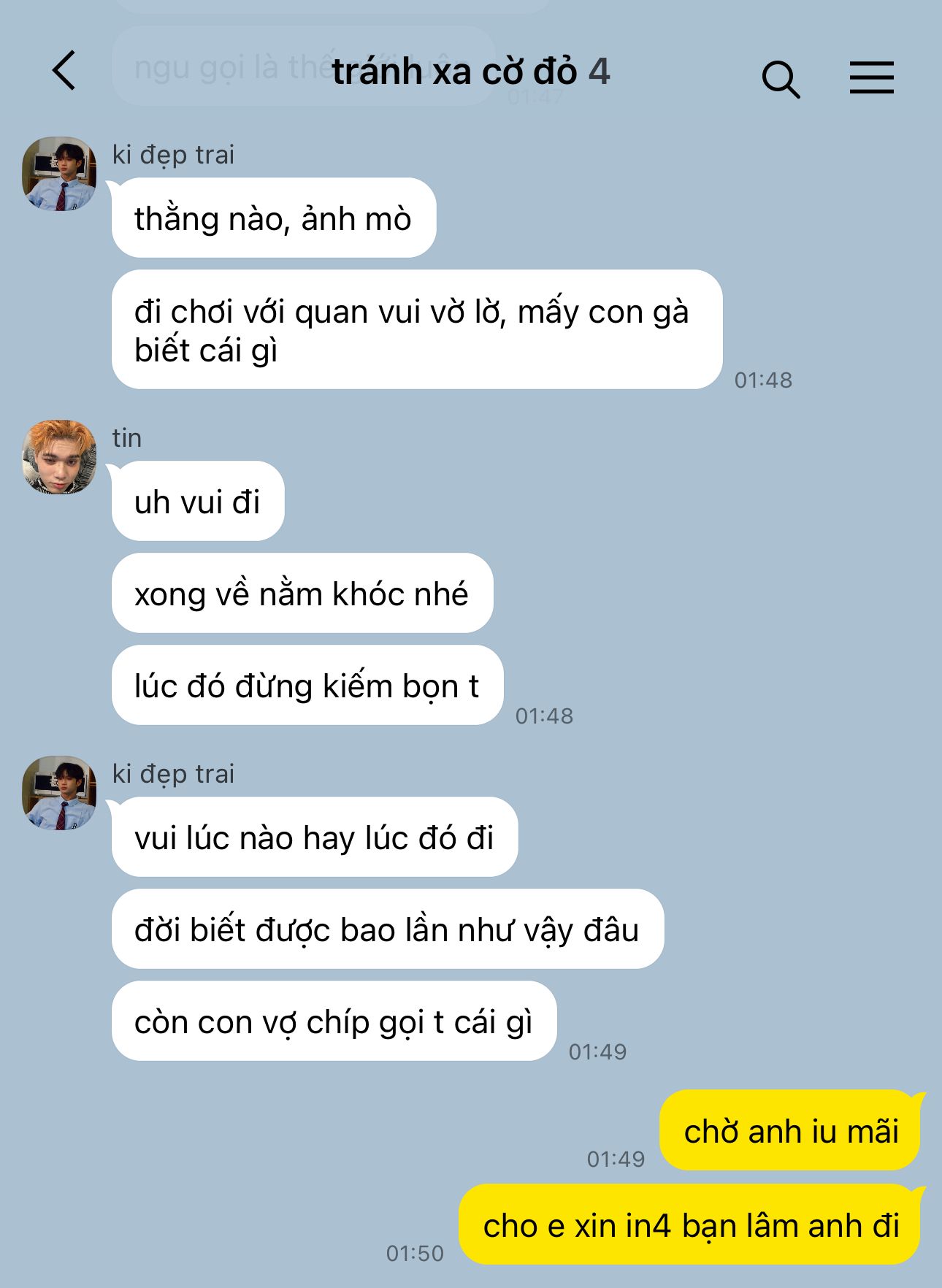Open tin's profile picture
This screenshot has width=942, height=1288.
tap(60, 457)
